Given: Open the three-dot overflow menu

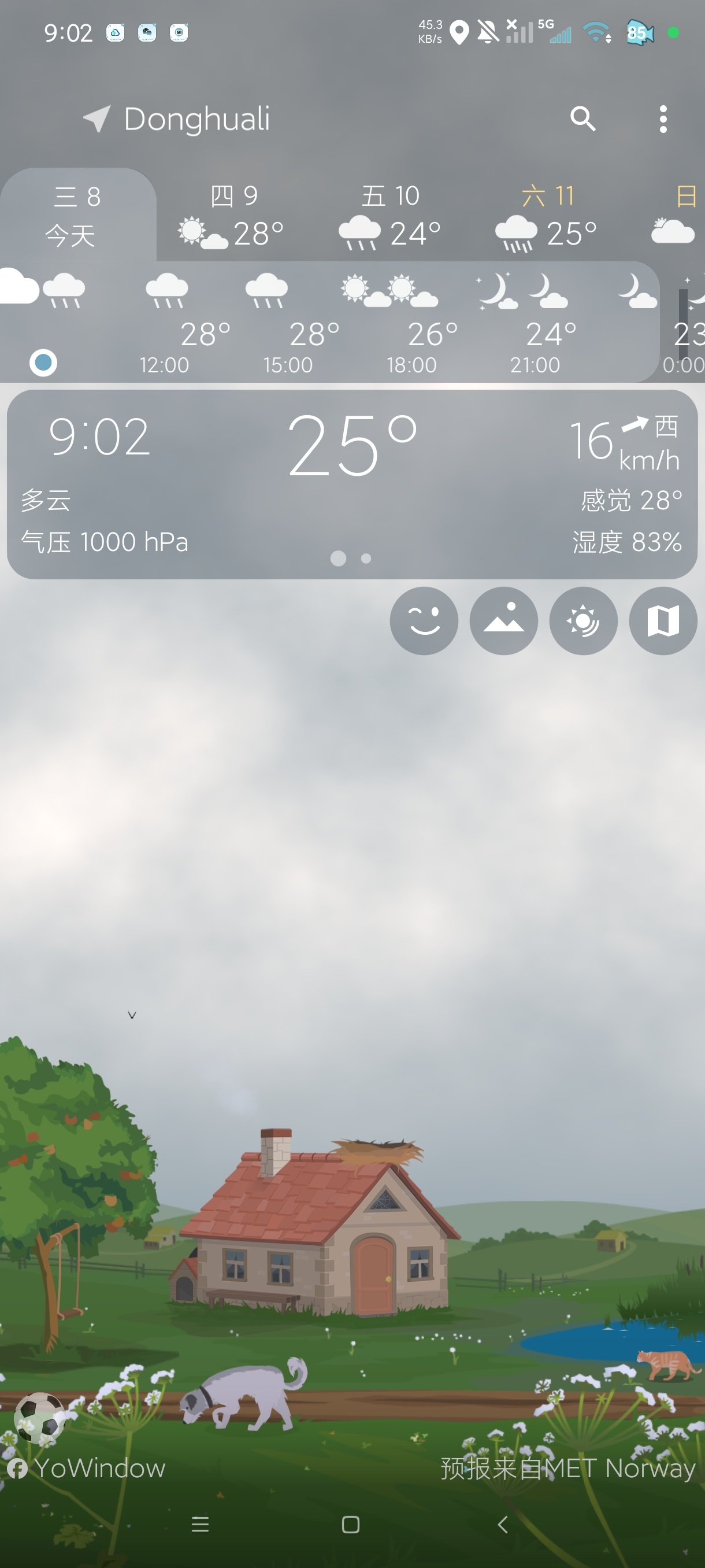Looking at the screenshot, I should (x=663, y=119).
